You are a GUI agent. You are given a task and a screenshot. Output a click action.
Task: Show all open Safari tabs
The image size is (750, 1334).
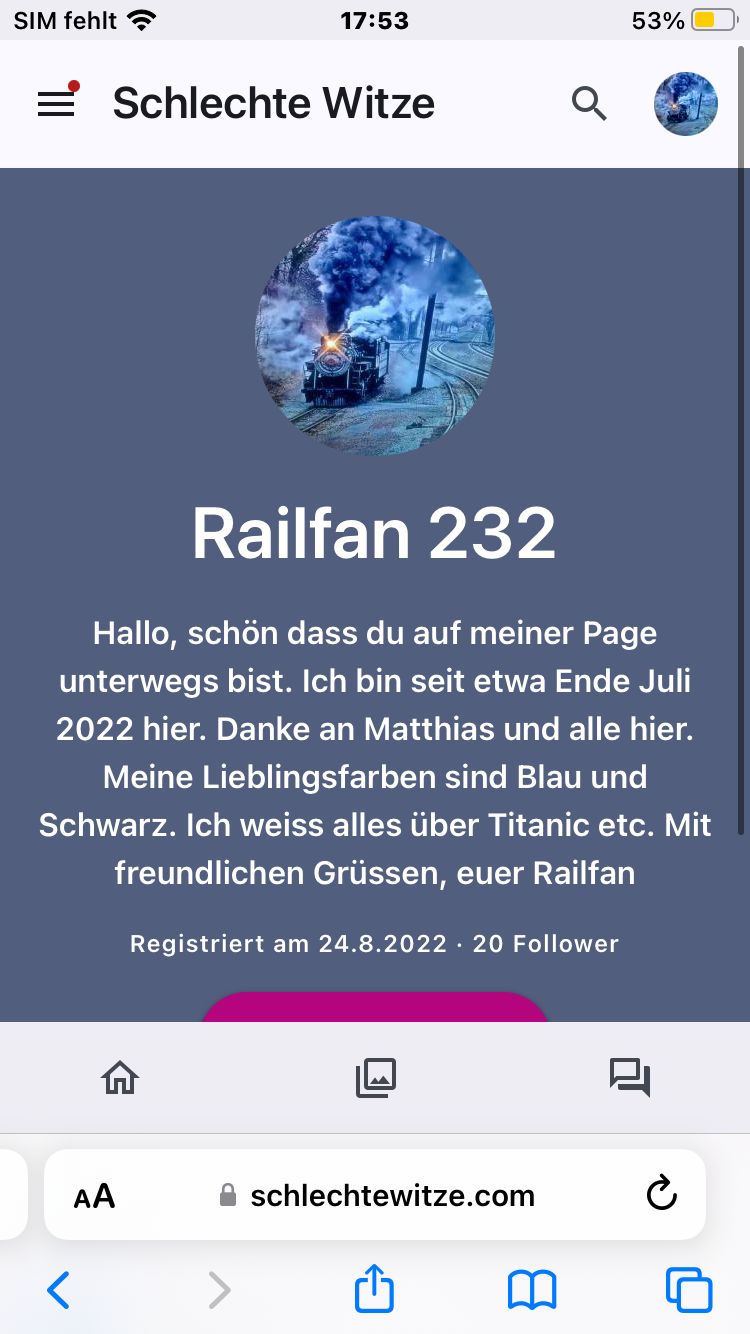pos(689,1291)
